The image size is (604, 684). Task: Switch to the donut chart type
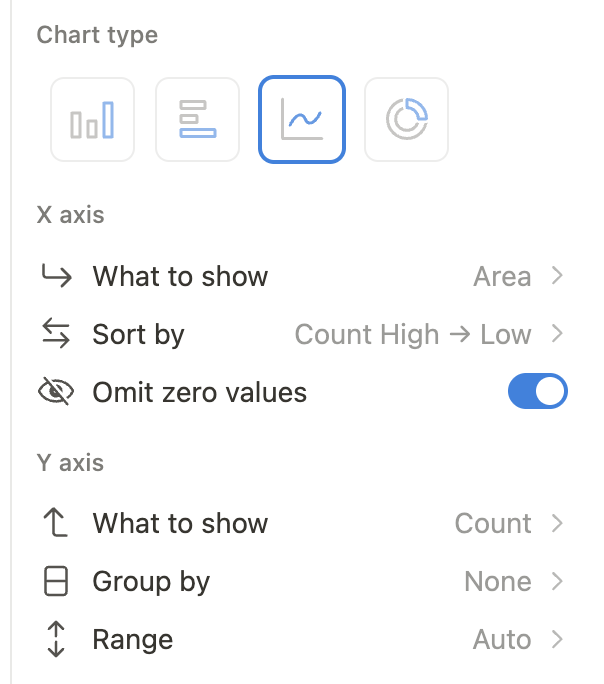406,120
